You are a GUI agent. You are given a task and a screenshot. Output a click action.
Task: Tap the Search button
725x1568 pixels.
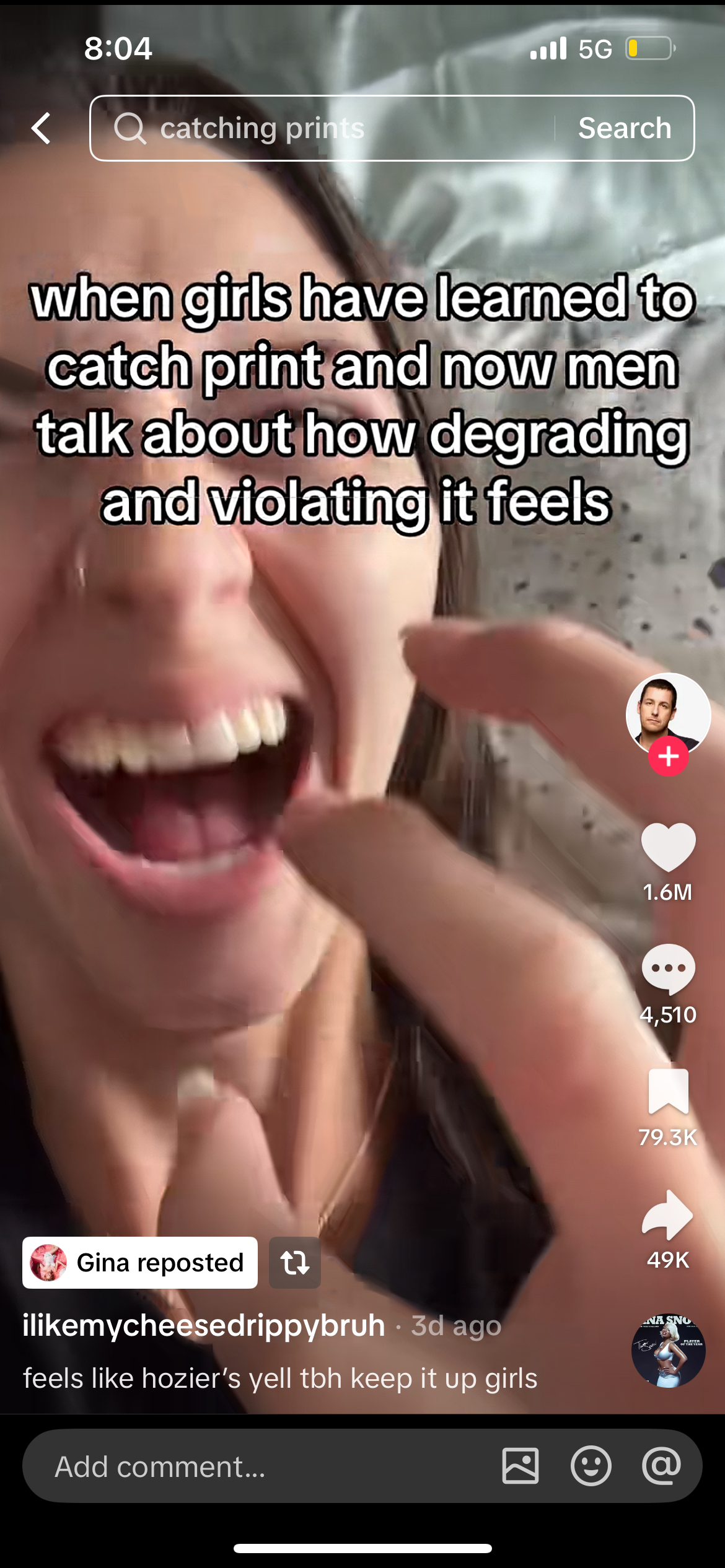coord(625,128)
